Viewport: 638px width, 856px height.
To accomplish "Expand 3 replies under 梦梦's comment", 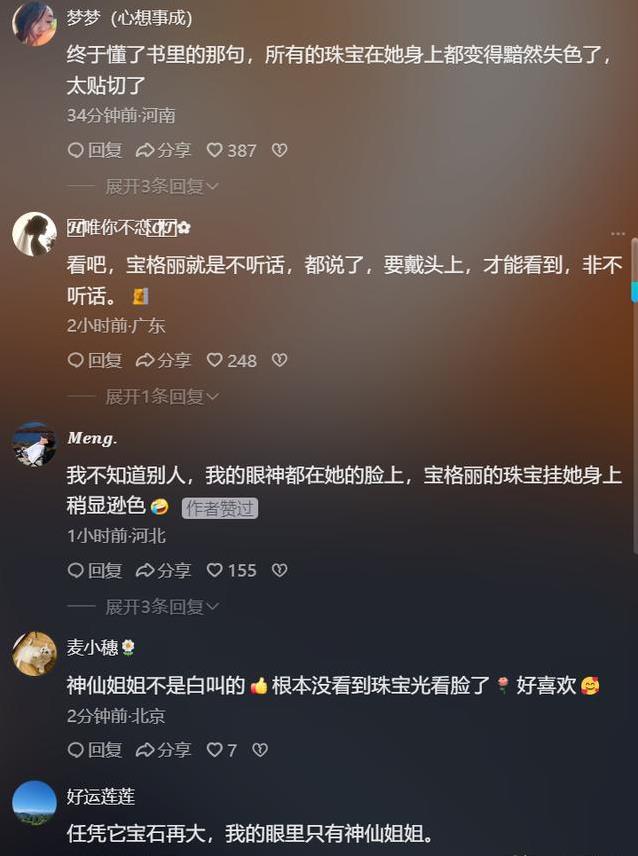I will click(x=161, y=186).
